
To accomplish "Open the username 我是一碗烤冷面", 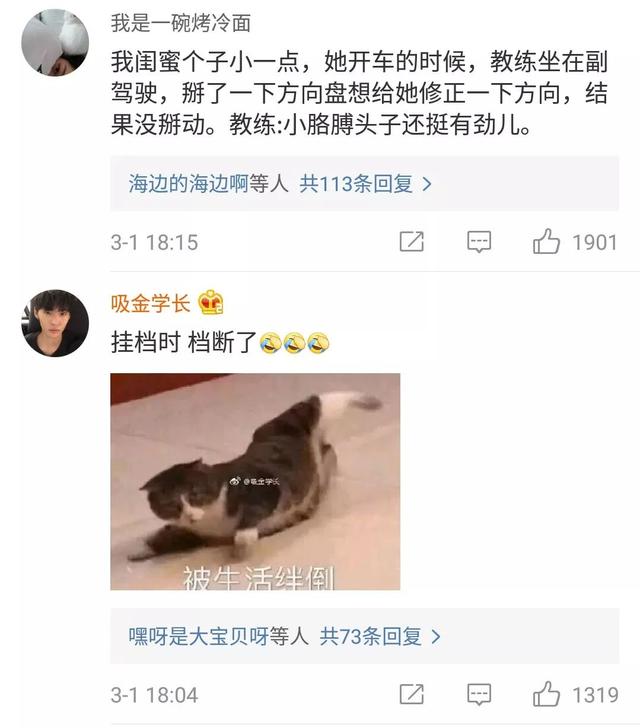I will tap(180, 22).
